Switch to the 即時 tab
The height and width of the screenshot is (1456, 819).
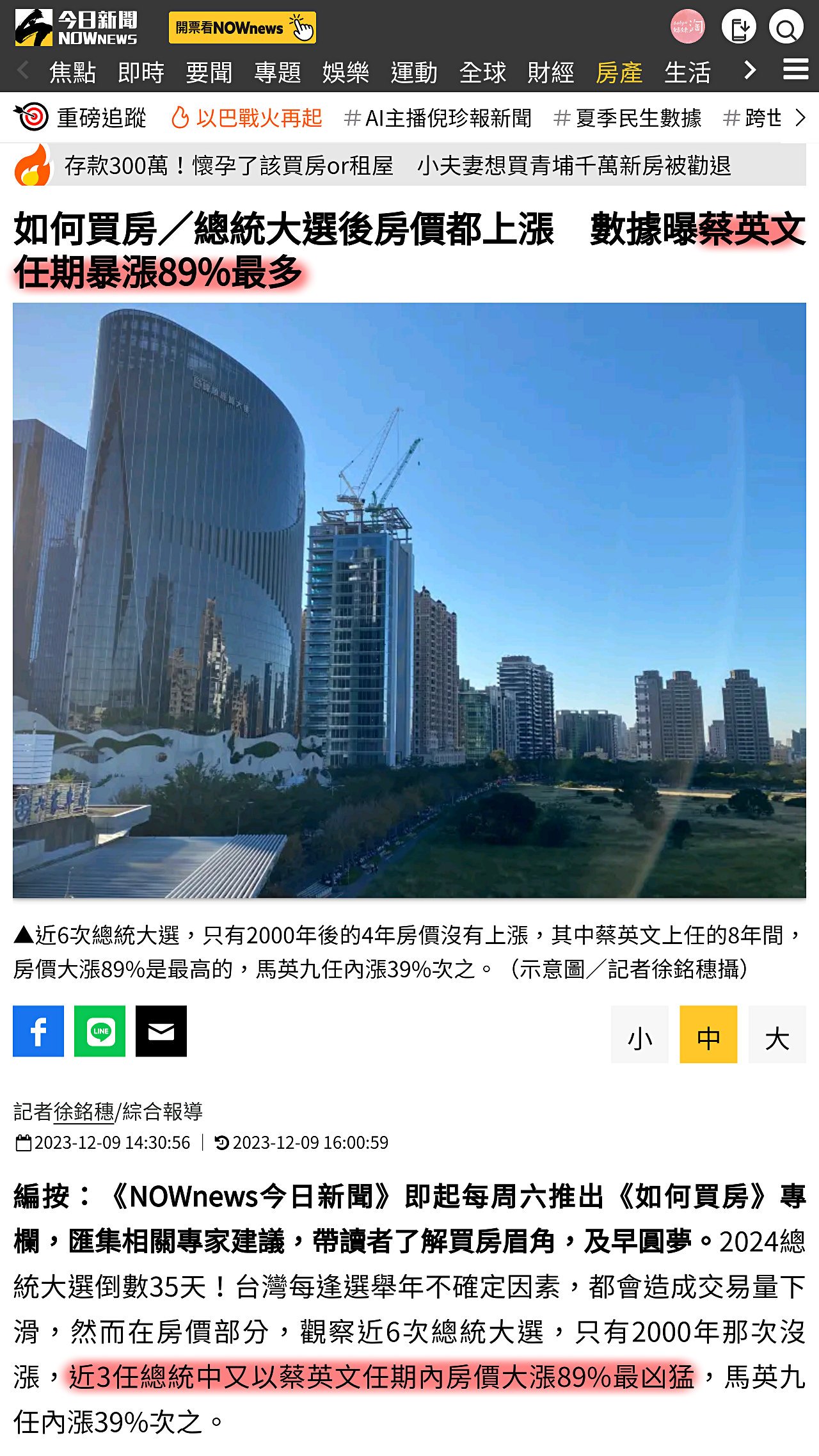pos(141,72)
